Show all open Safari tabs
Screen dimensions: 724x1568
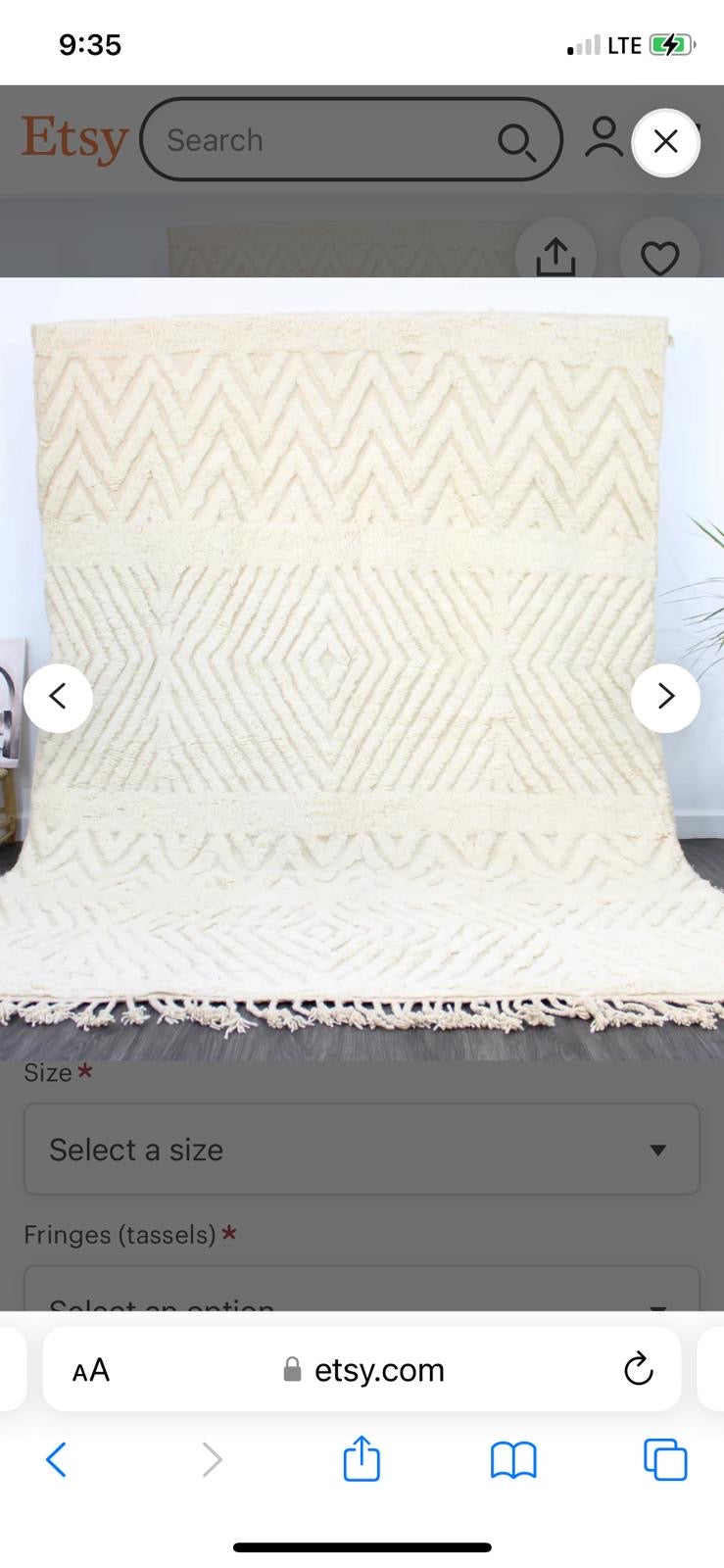[x=665, y=1459]
